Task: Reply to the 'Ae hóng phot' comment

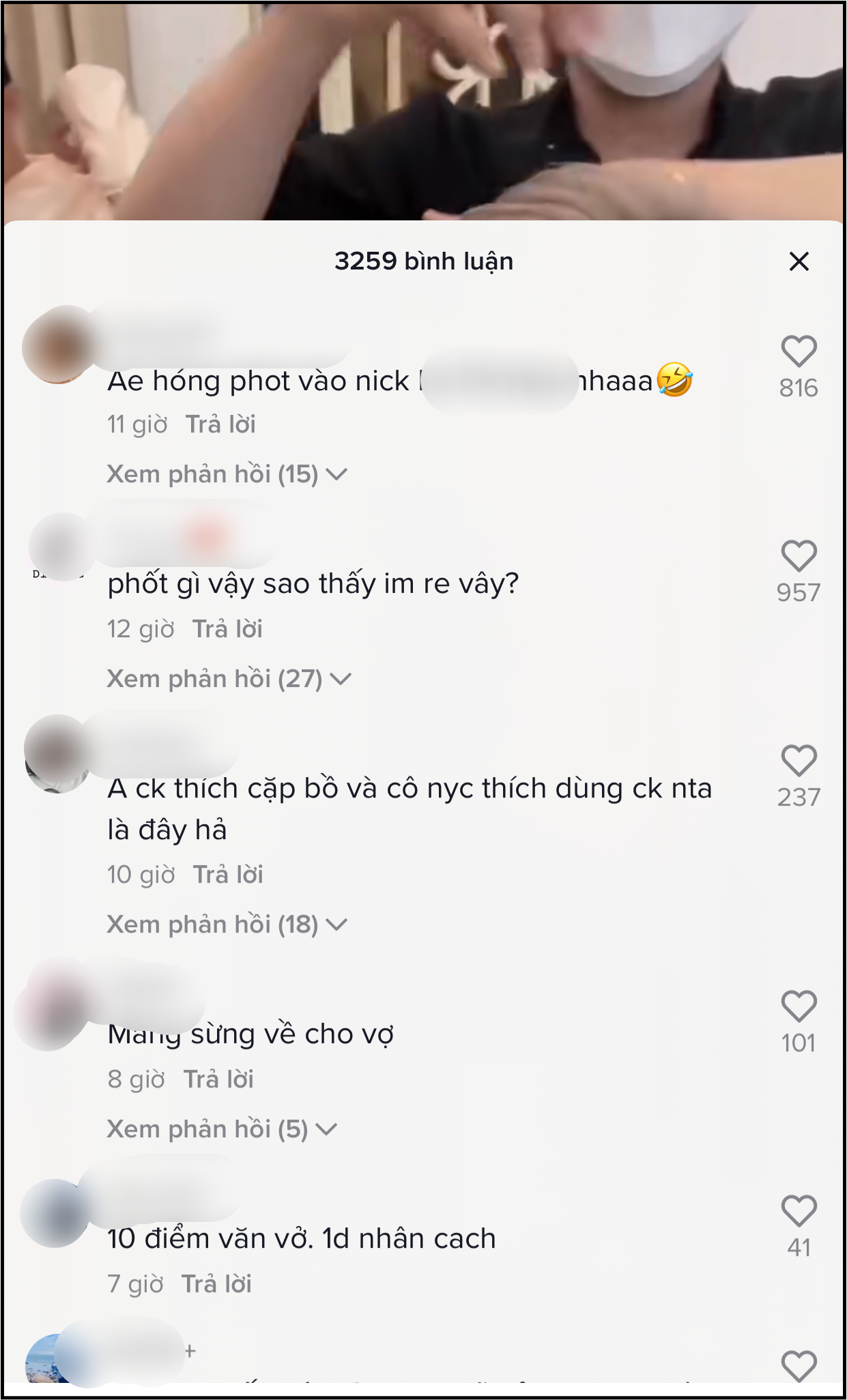Action: click(x=220, y=424)
